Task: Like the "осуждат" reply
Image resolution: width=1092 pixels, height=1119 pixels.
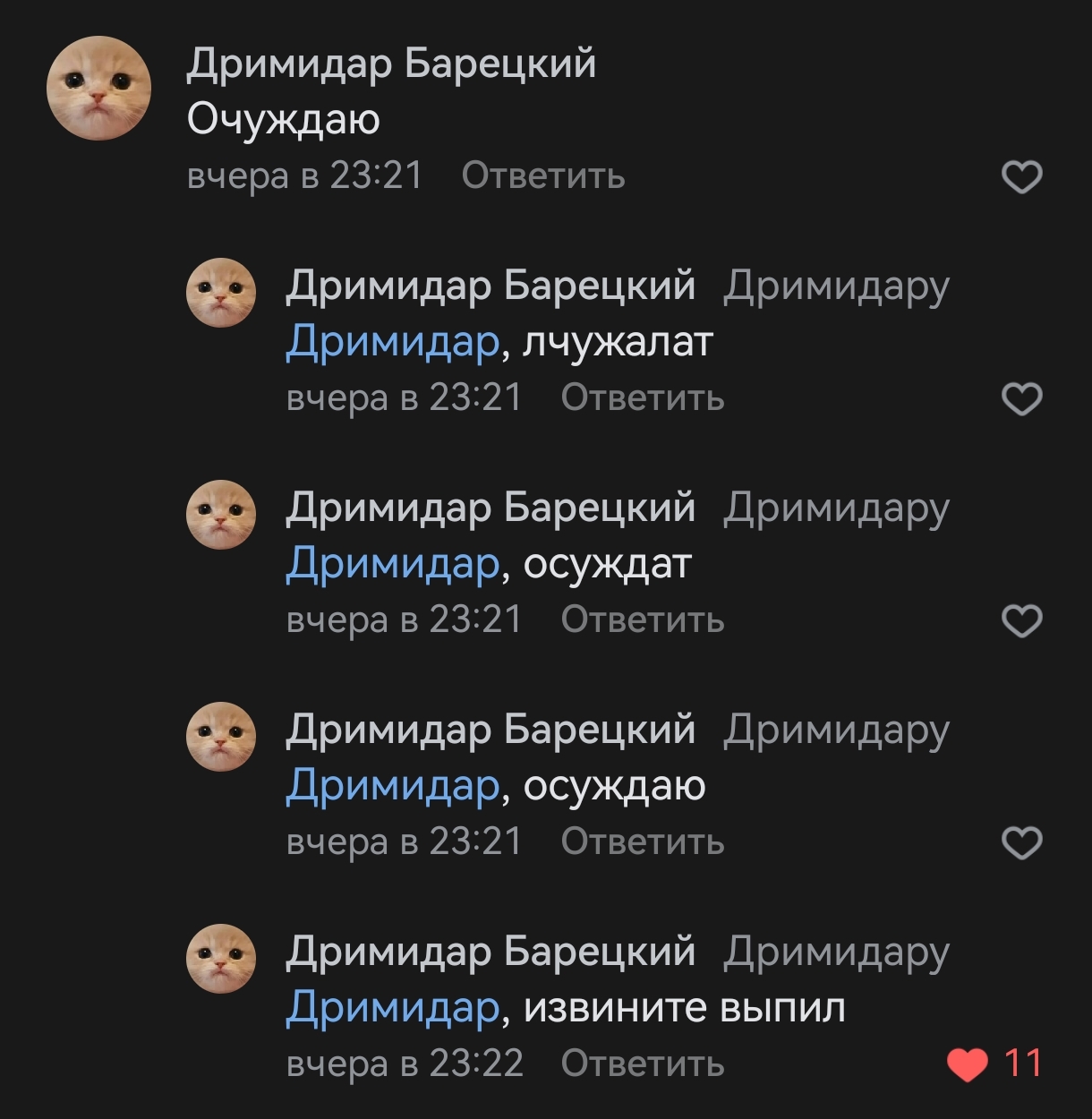Action: pos(1021,621)
